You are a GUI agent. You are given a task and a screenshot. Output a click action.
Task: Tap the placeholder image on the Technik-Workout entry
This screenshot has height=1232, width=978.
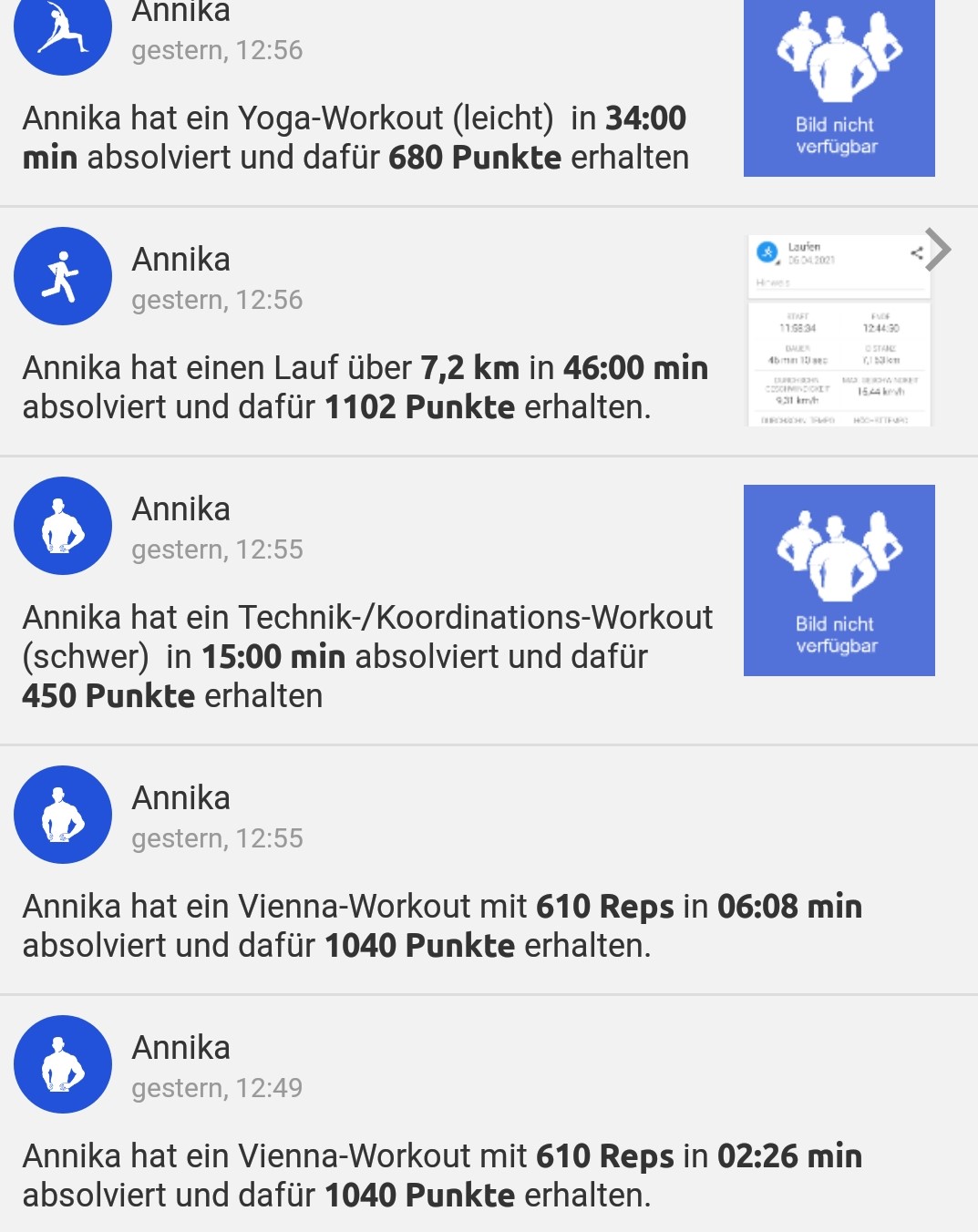click(x=839, y=580)
